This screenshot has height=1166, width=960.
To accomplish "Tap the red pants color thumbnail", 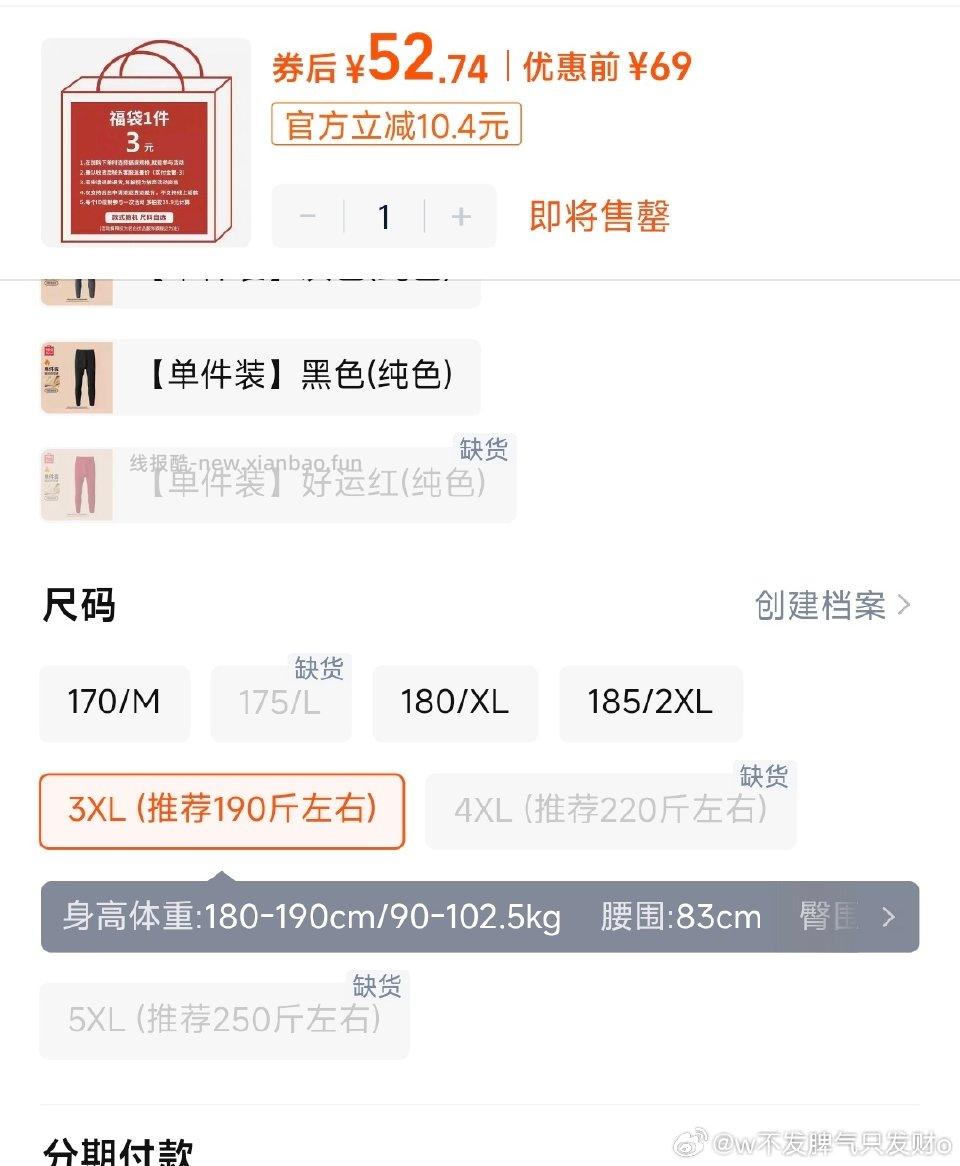I will tap(78, 483).
